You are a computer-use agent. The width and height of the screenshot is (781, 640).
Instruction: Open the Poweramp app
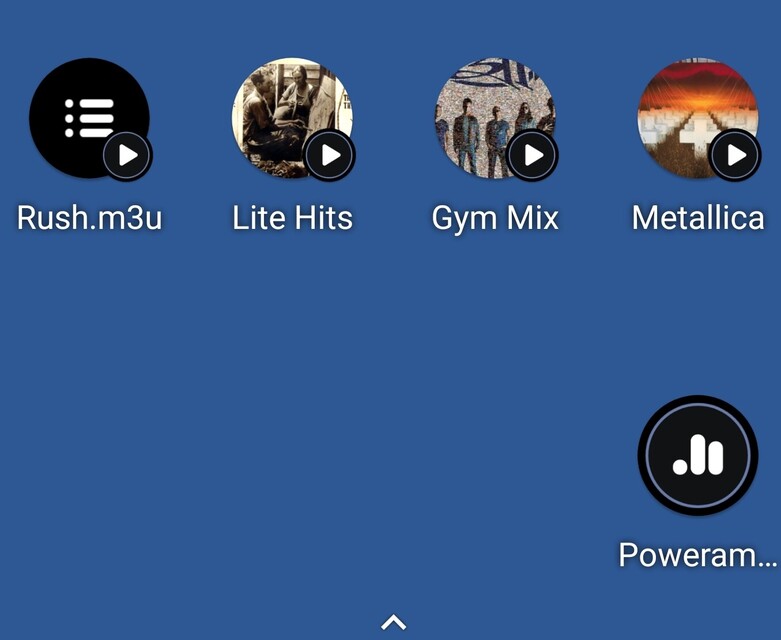(x=697, y=456)
